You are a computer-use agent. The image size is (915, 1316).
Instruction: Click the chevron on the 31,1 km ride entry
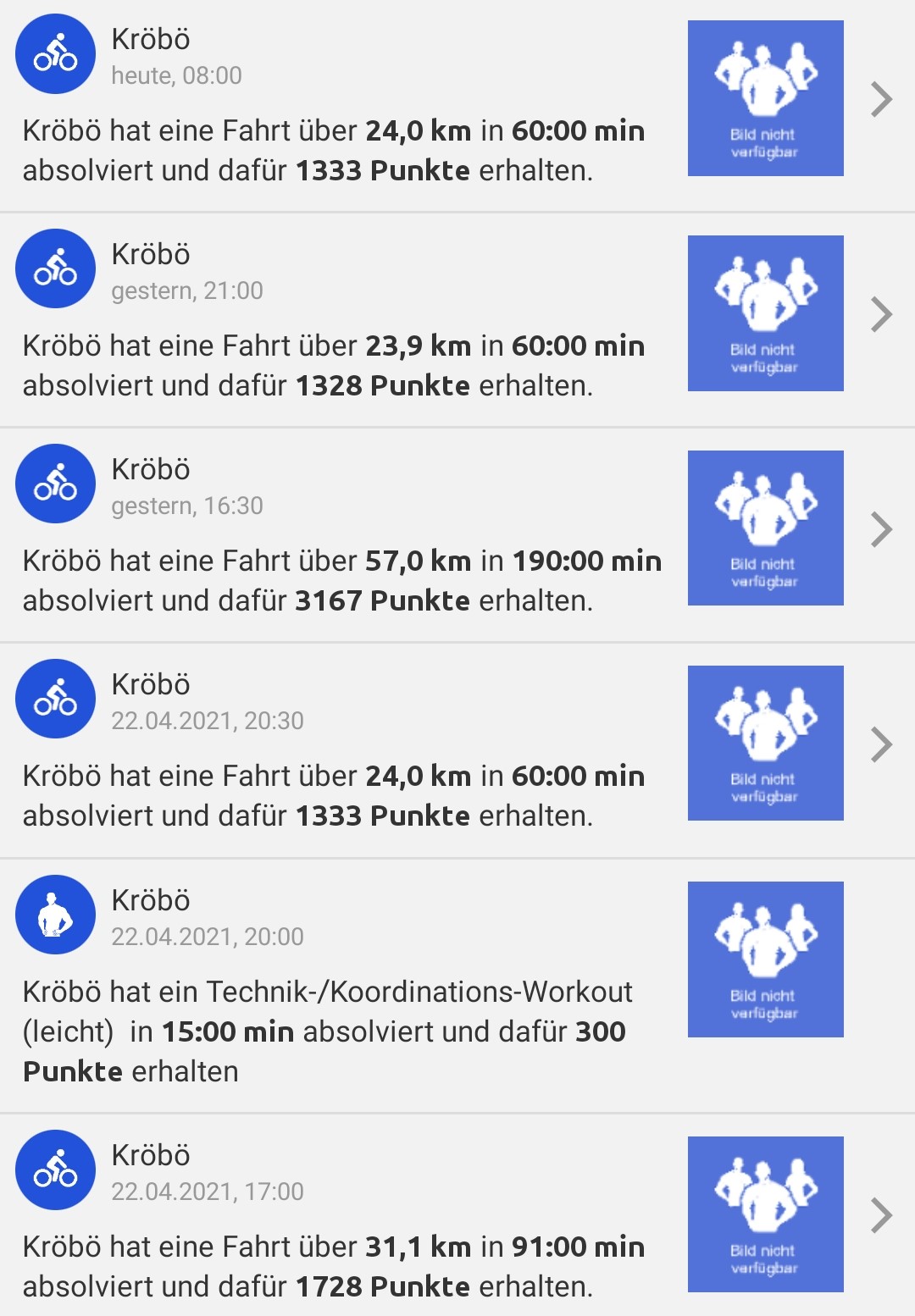[x=884, y=1214]
